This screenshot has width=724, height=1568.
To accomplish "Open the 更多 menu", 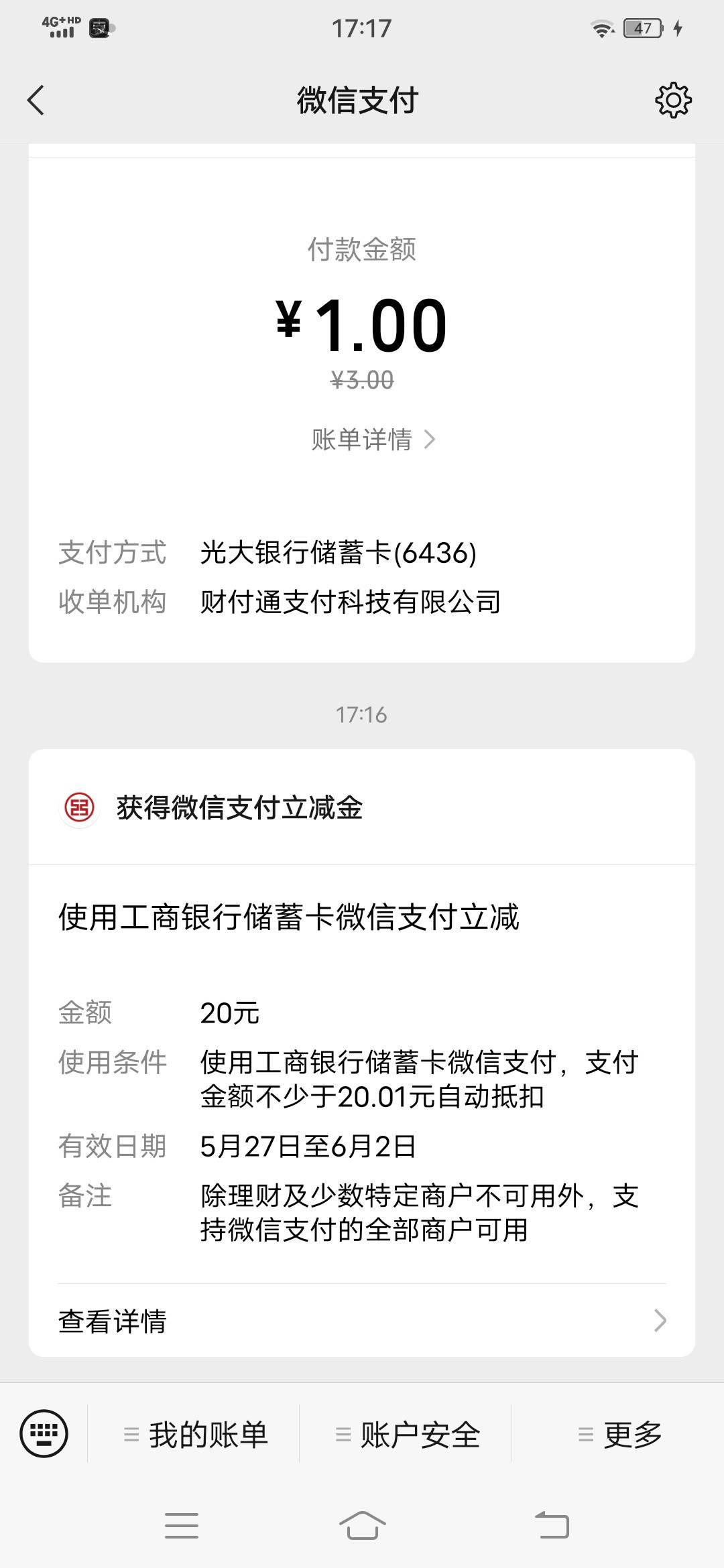I will point(620,1435).
